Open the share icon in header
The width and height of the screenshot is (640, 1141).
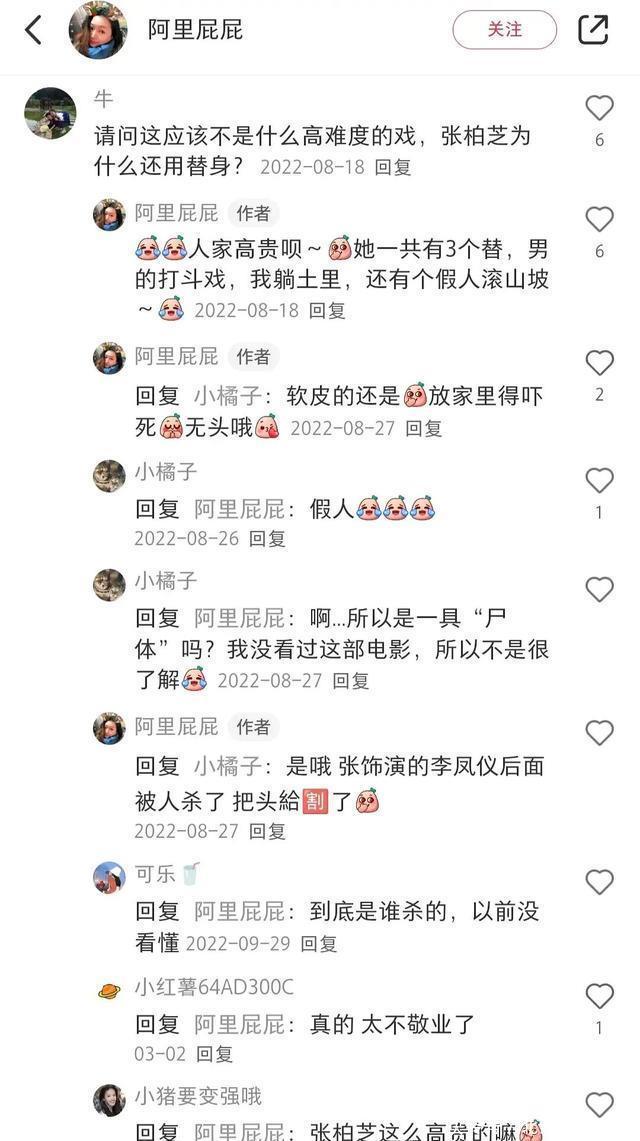(593, 30)
